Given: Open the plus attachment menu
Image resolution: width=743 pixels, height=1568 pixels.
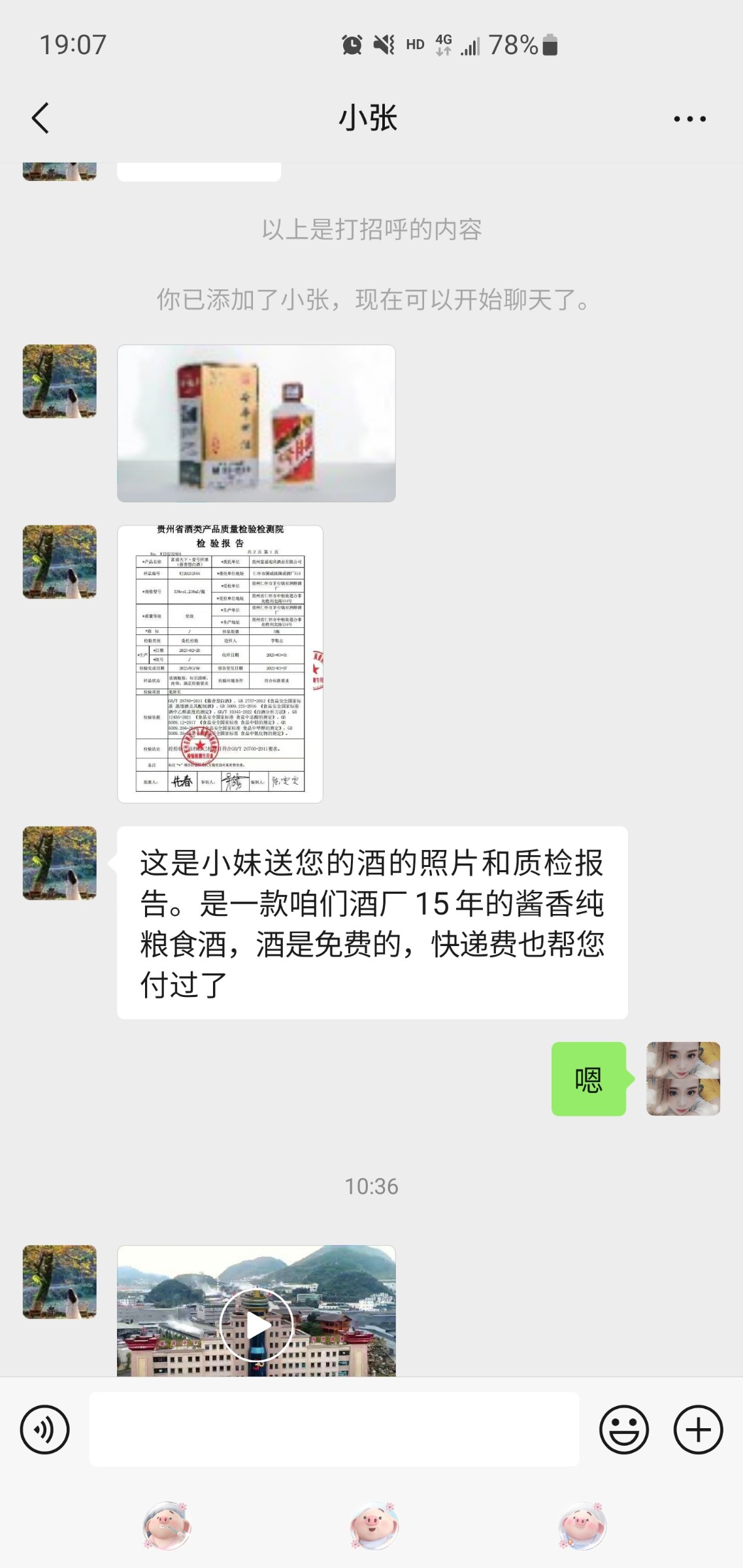Looking at the screenshot, I should (x=698, y=1429).
